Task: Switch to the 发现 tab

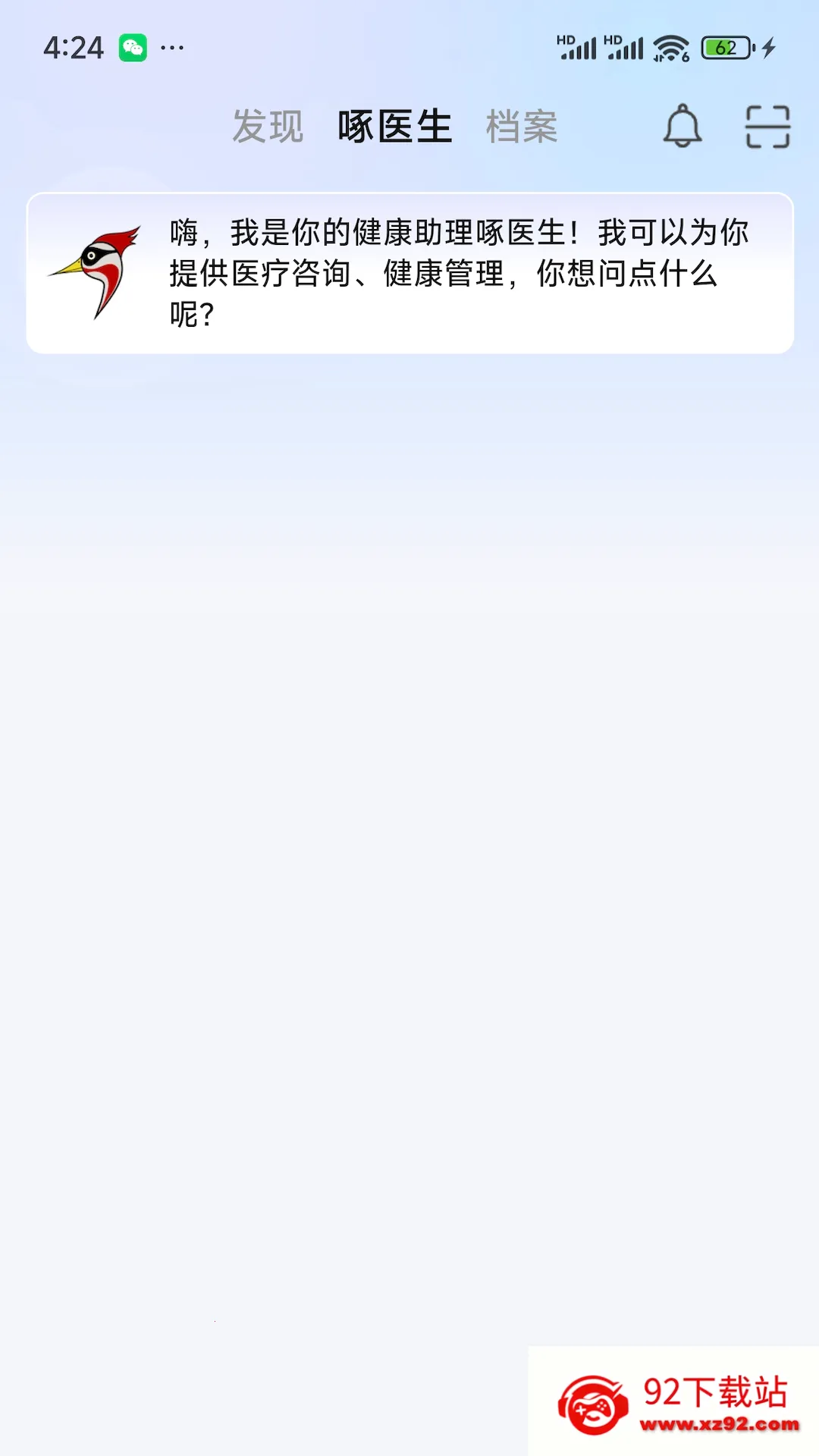Action: coord(268,126)
